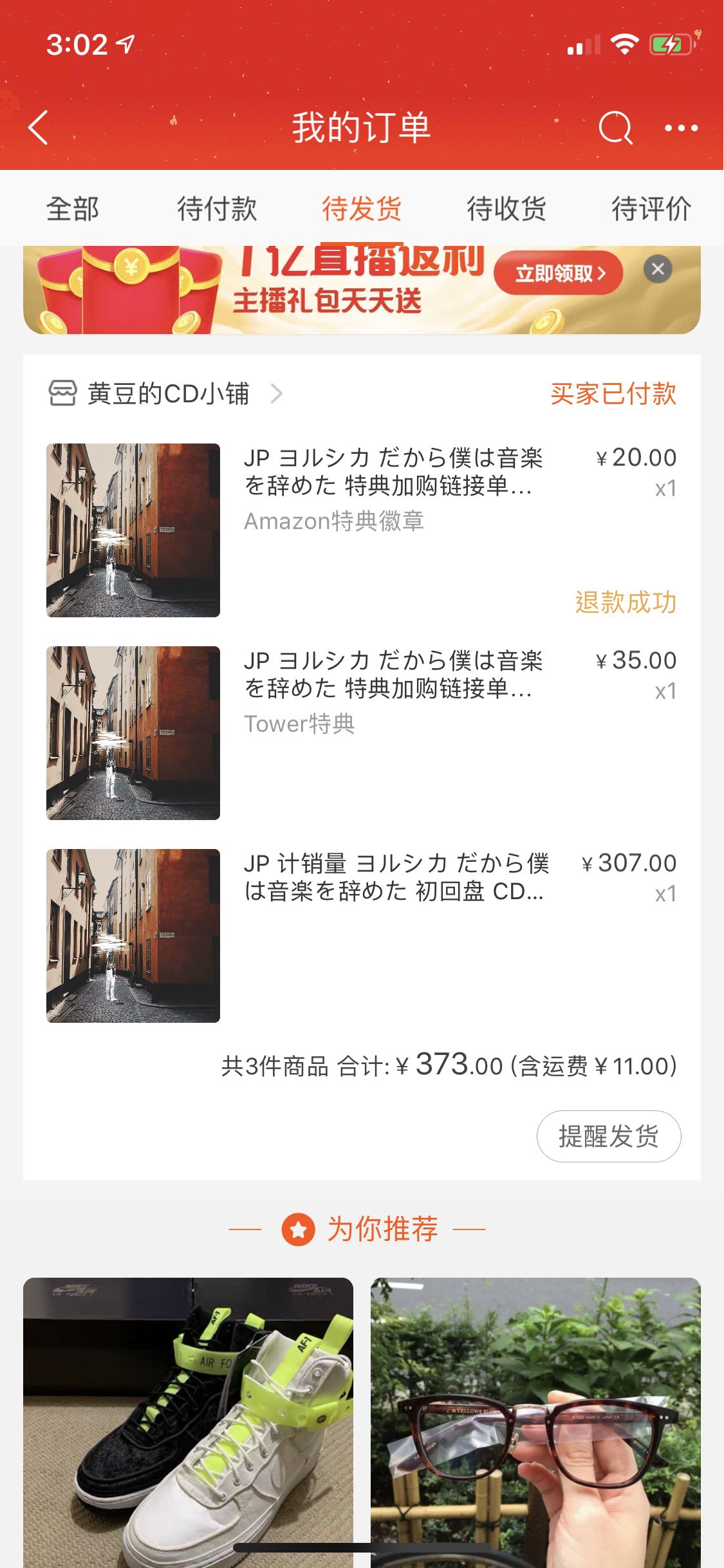Tap 提醒发货 to remind the seller
724x1568 pixels.
[x=608, y=1136]
